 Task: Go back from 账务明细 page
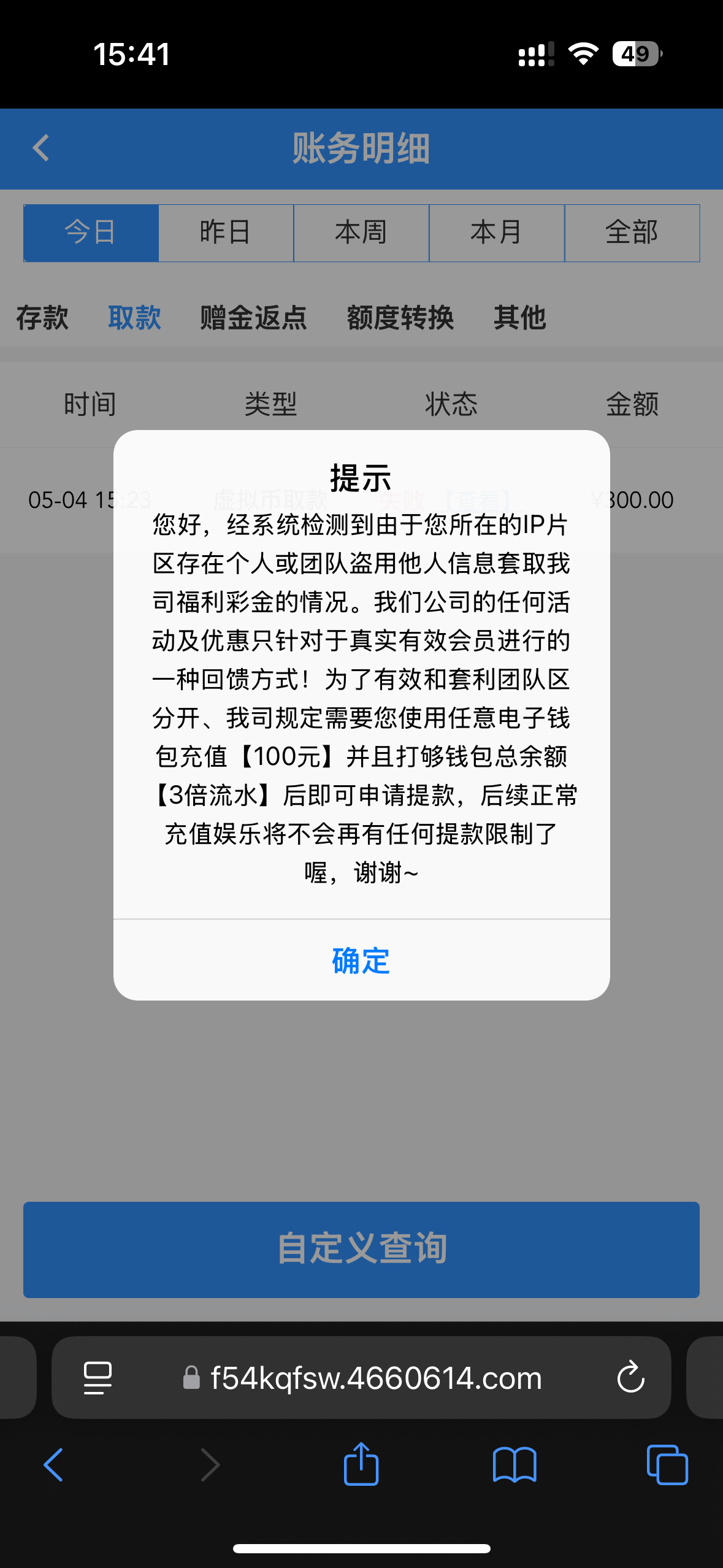pyautogui.click(x=40, y=148)
